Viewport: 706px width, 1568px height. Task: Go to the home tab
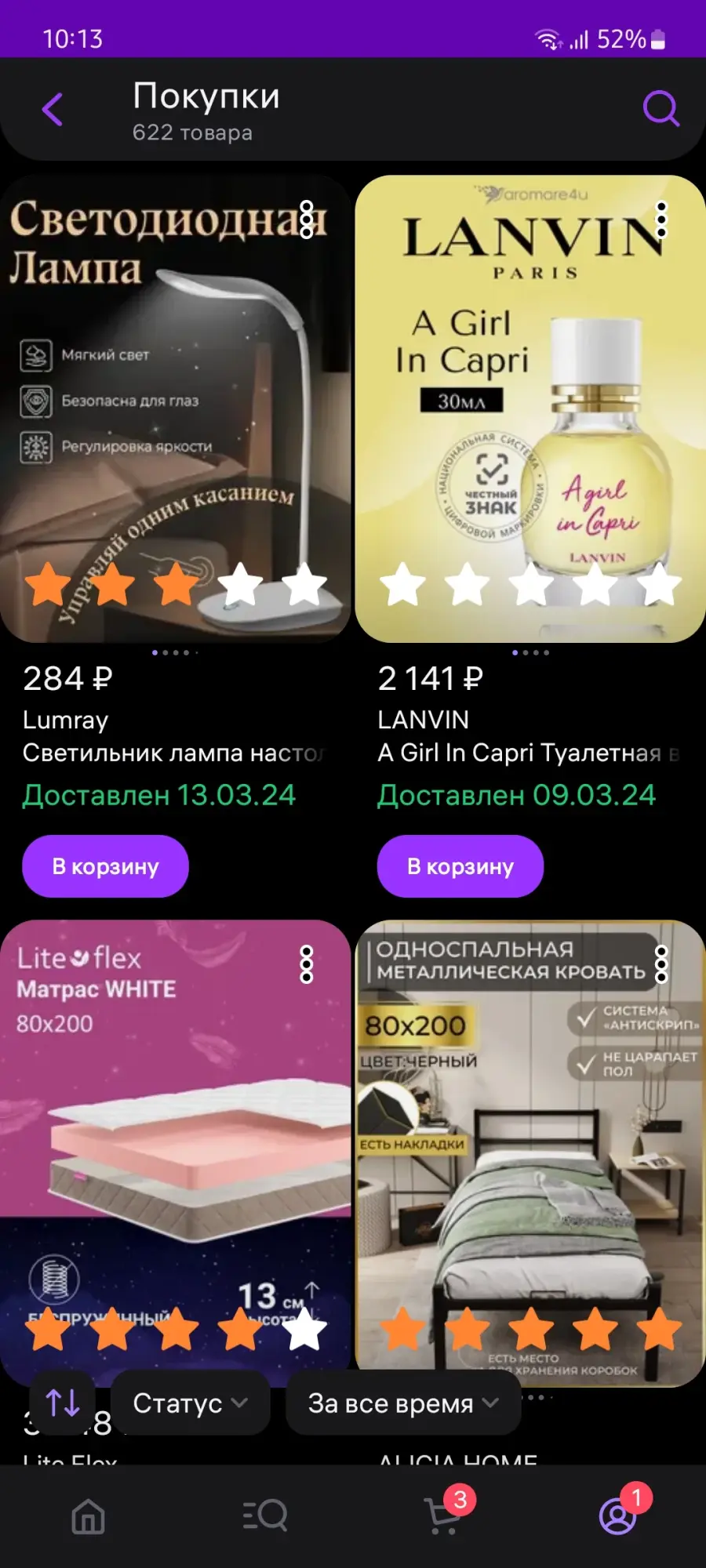88,1516
